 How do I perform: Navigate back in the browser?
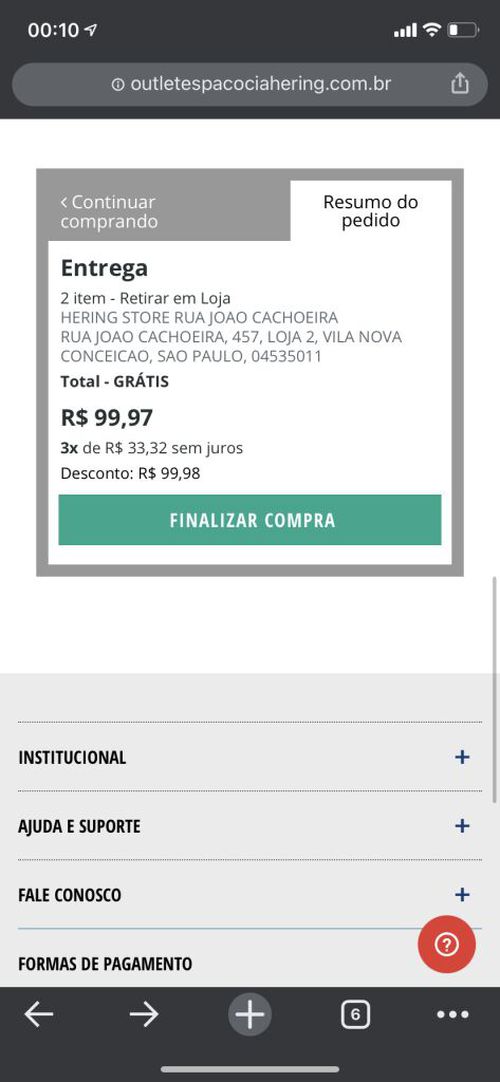(39, 1014)
